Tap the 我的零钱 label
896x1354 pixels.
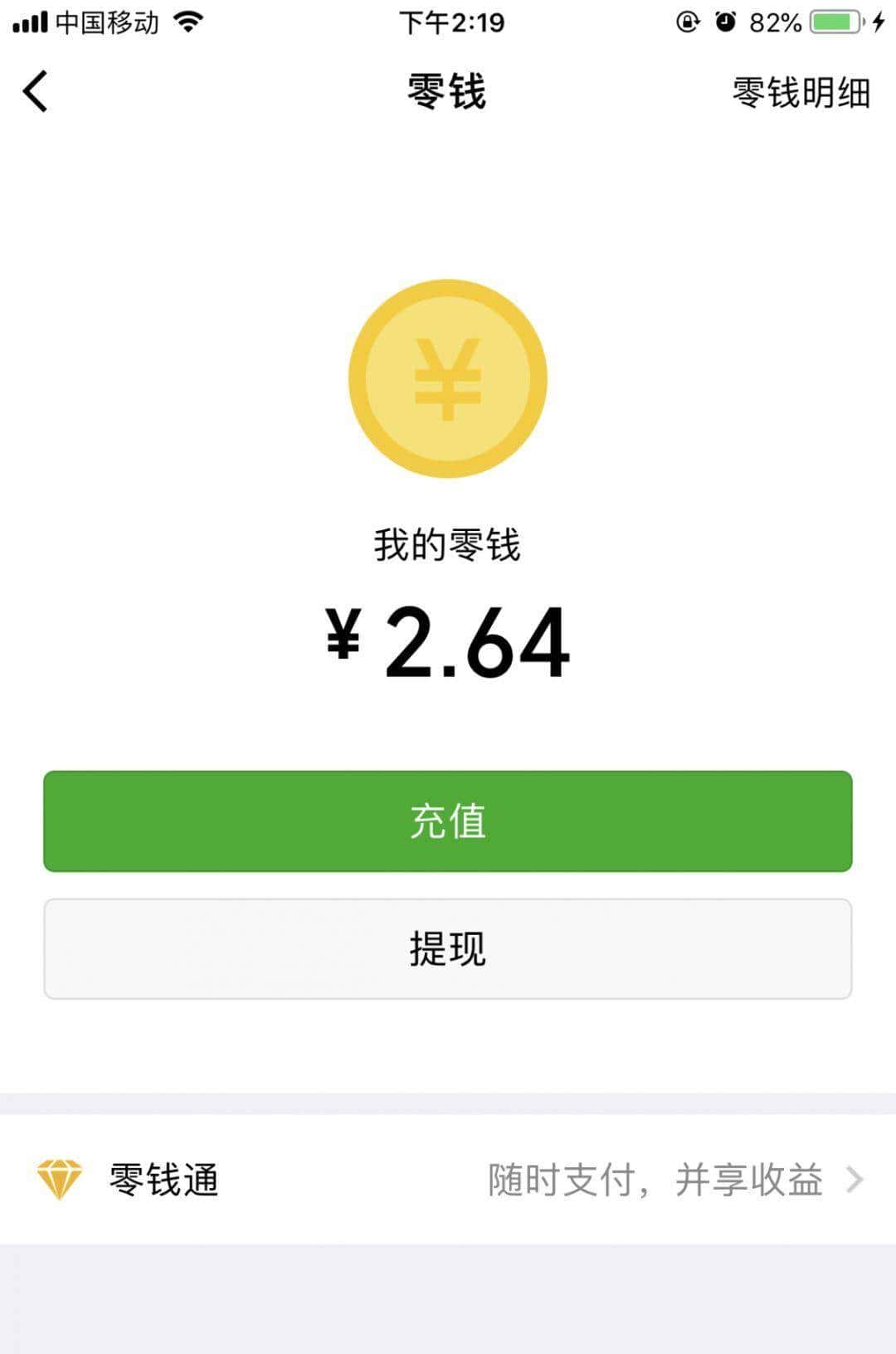tap(448, 543)
